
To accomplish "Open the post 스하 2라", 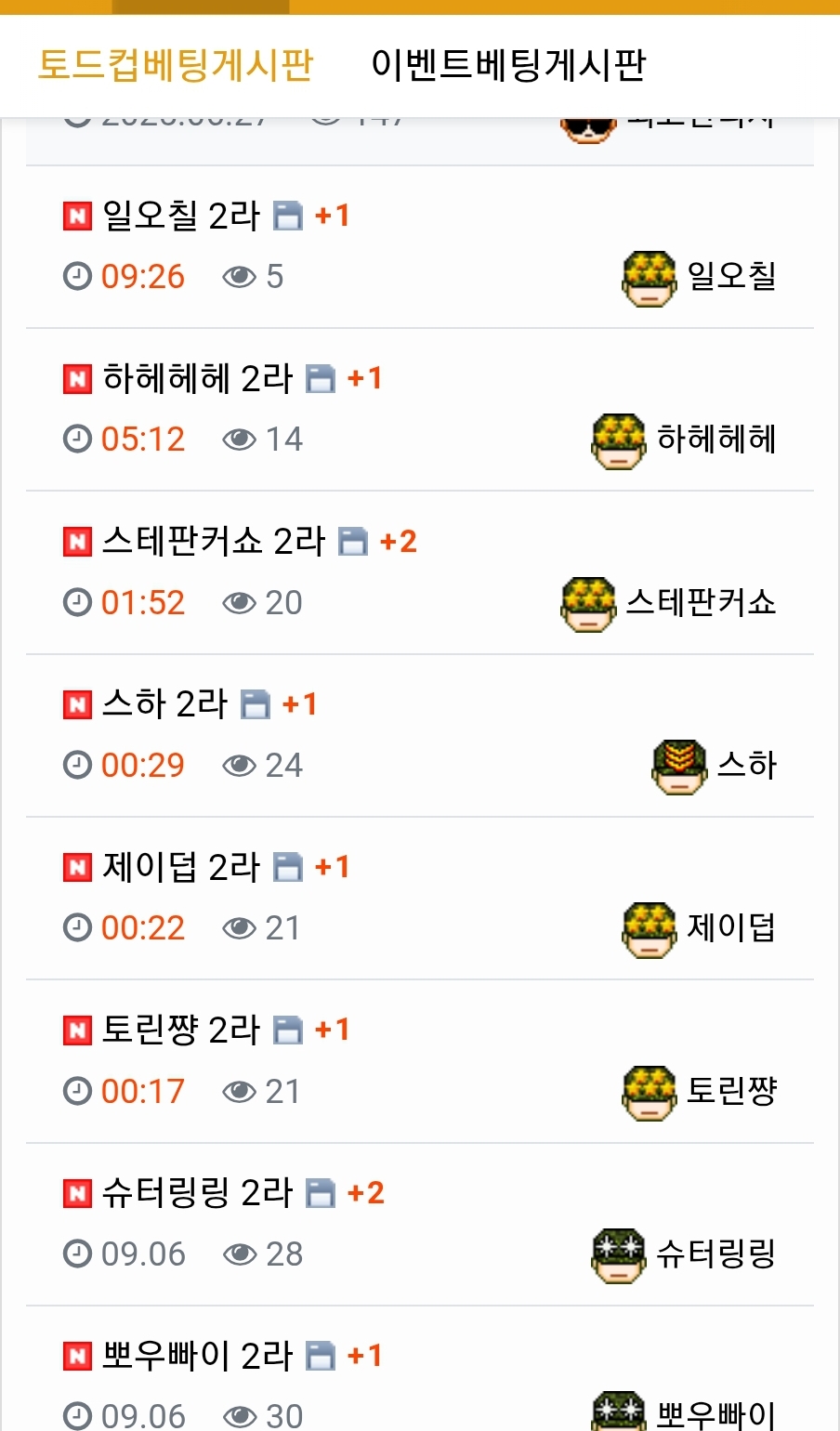I will click(164, 704).
